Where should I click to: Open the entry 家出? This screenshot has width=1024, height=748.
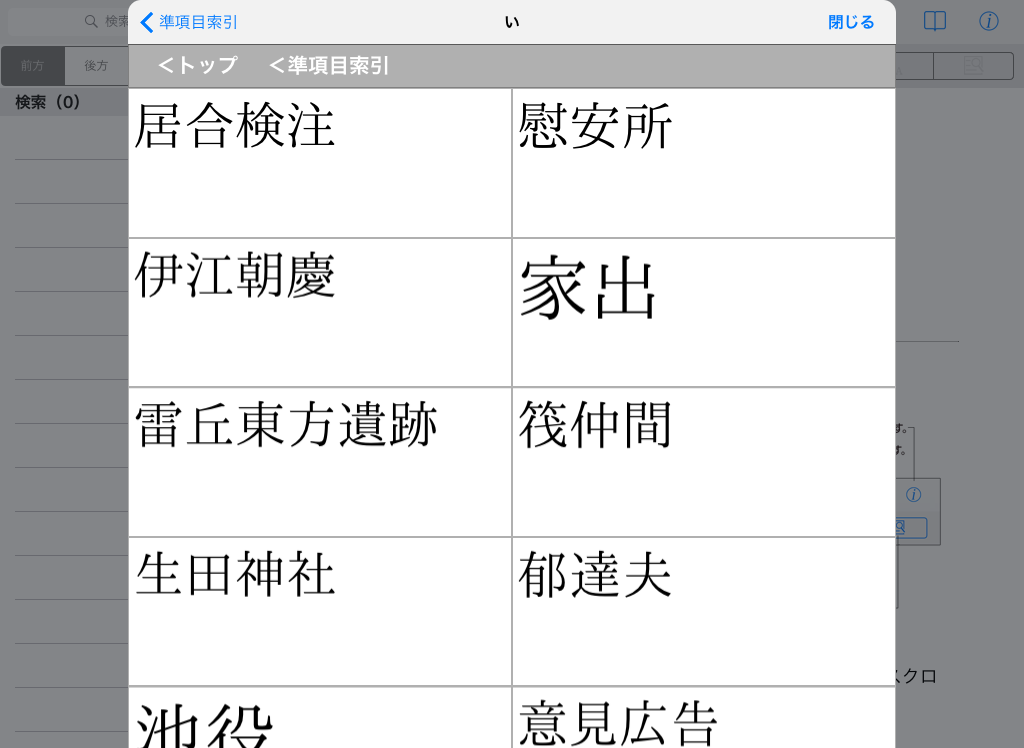(x=588, y=288)
